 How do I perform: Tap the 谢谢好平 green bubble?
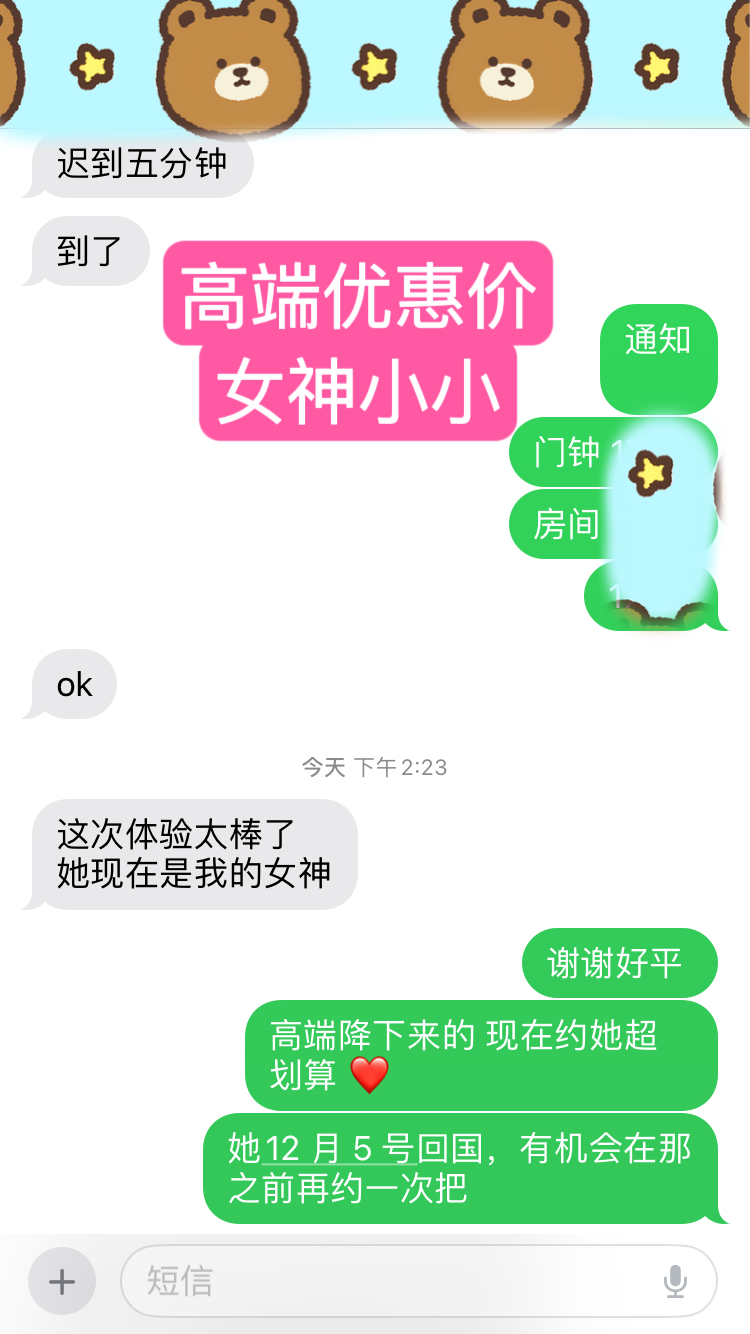coord(619,962)
